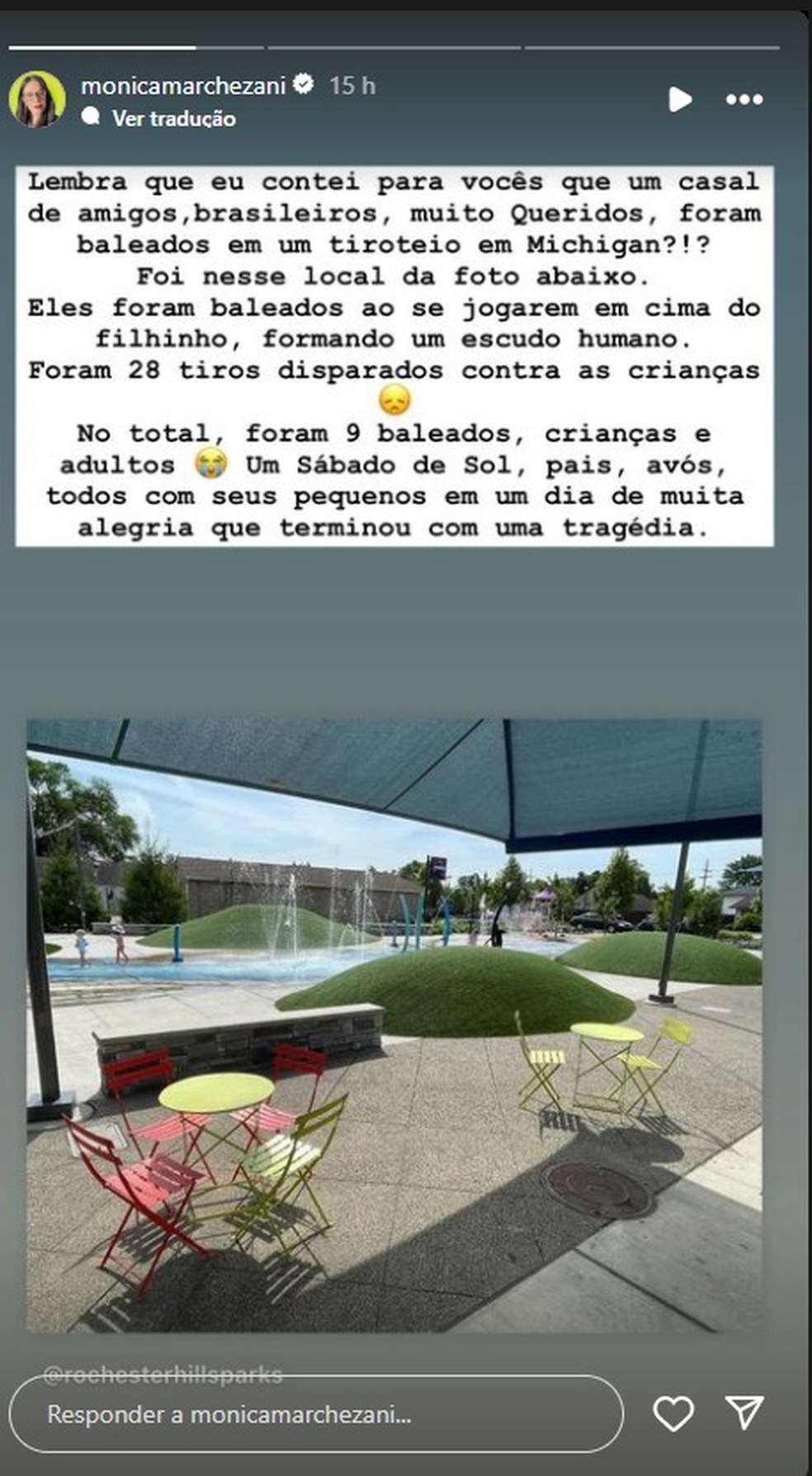Open monicamarchezani's profile picture

tap(37, 100)
